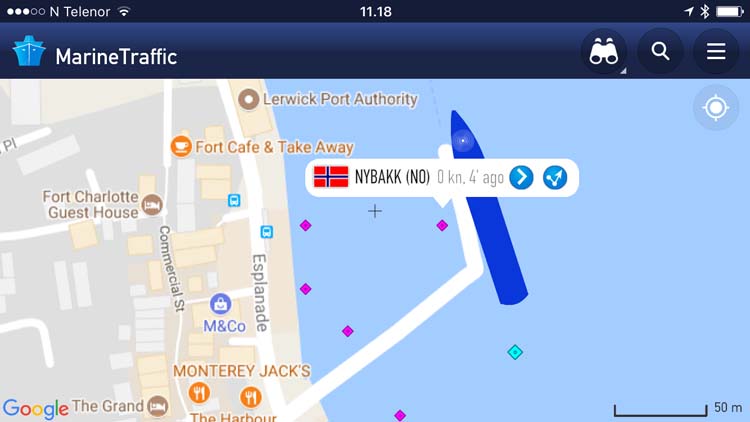Open Fort Charlotte Guest House marker
The height and width of the screenshot is (422, 750).
point(151,205)
